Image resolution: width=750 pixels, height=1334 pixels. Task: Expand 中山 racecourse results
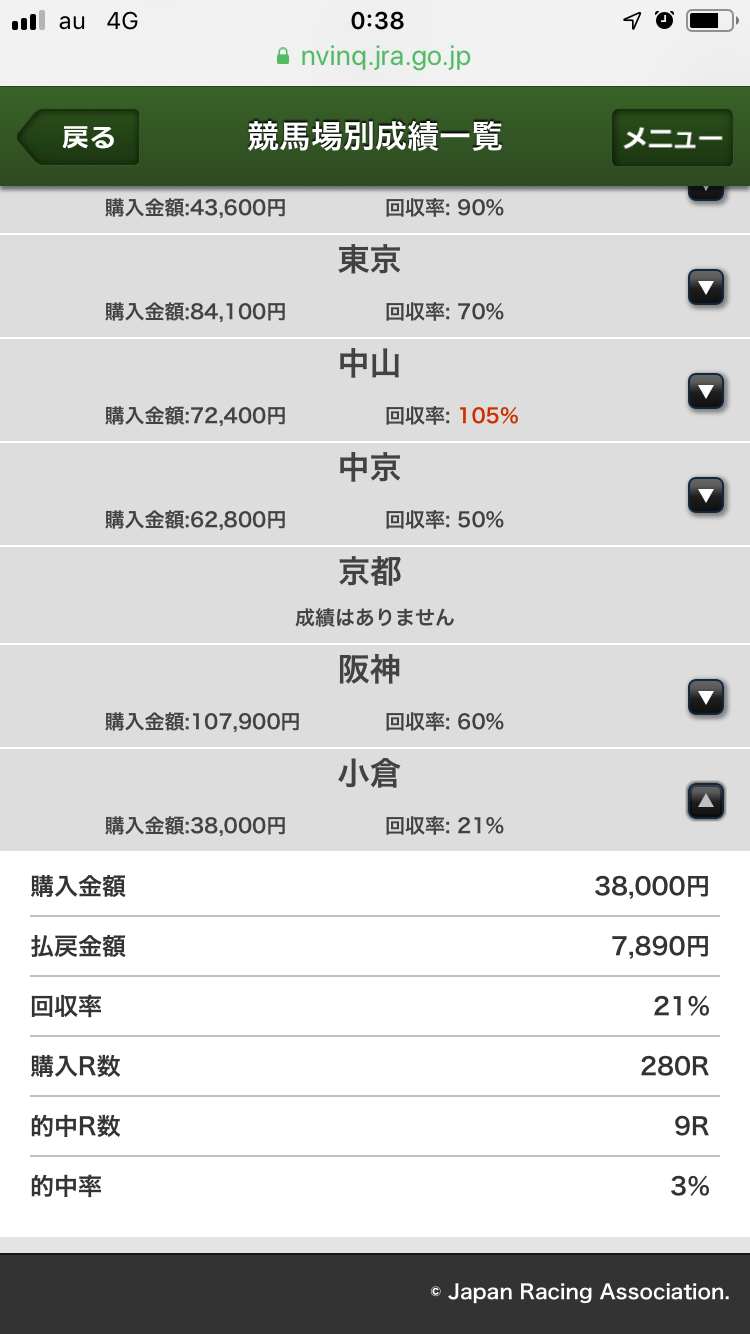(706, 391)
